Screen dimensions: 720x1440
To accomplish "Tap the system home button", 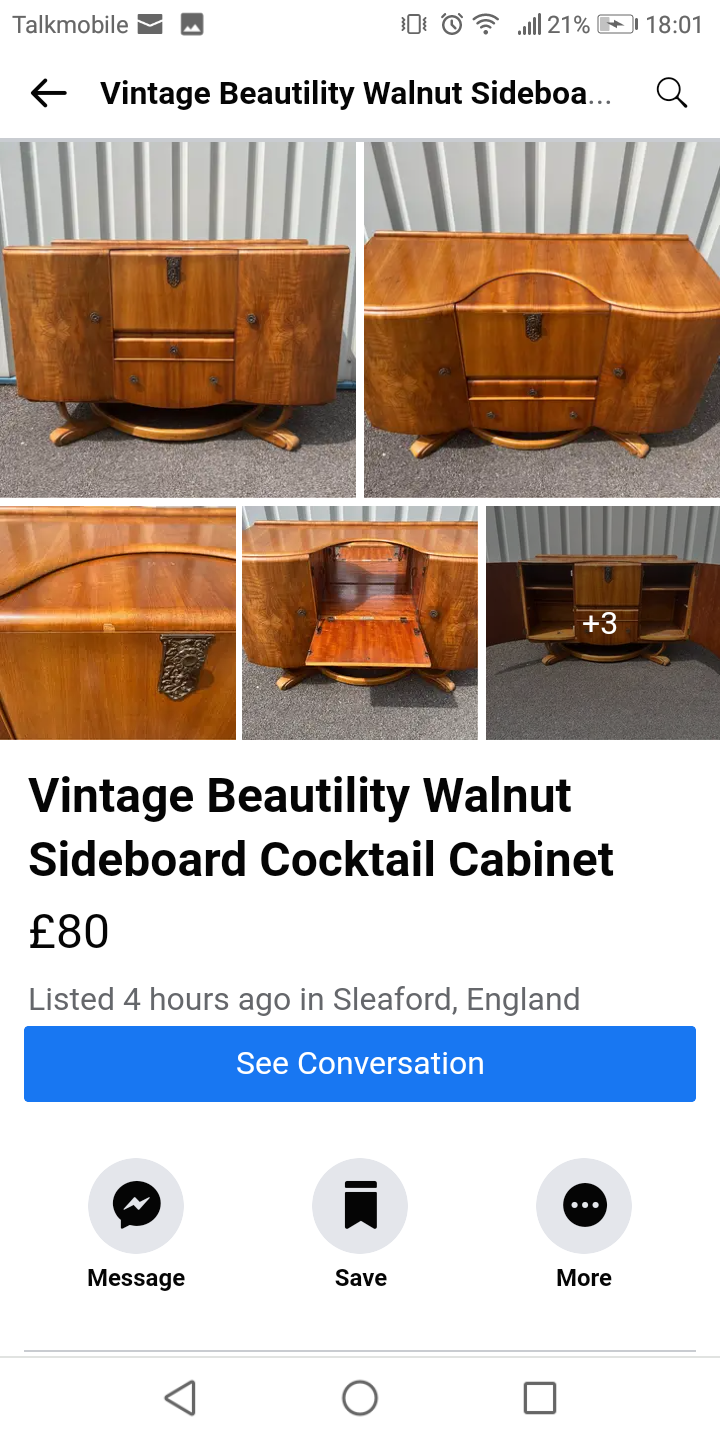I will pos(360,1398).
